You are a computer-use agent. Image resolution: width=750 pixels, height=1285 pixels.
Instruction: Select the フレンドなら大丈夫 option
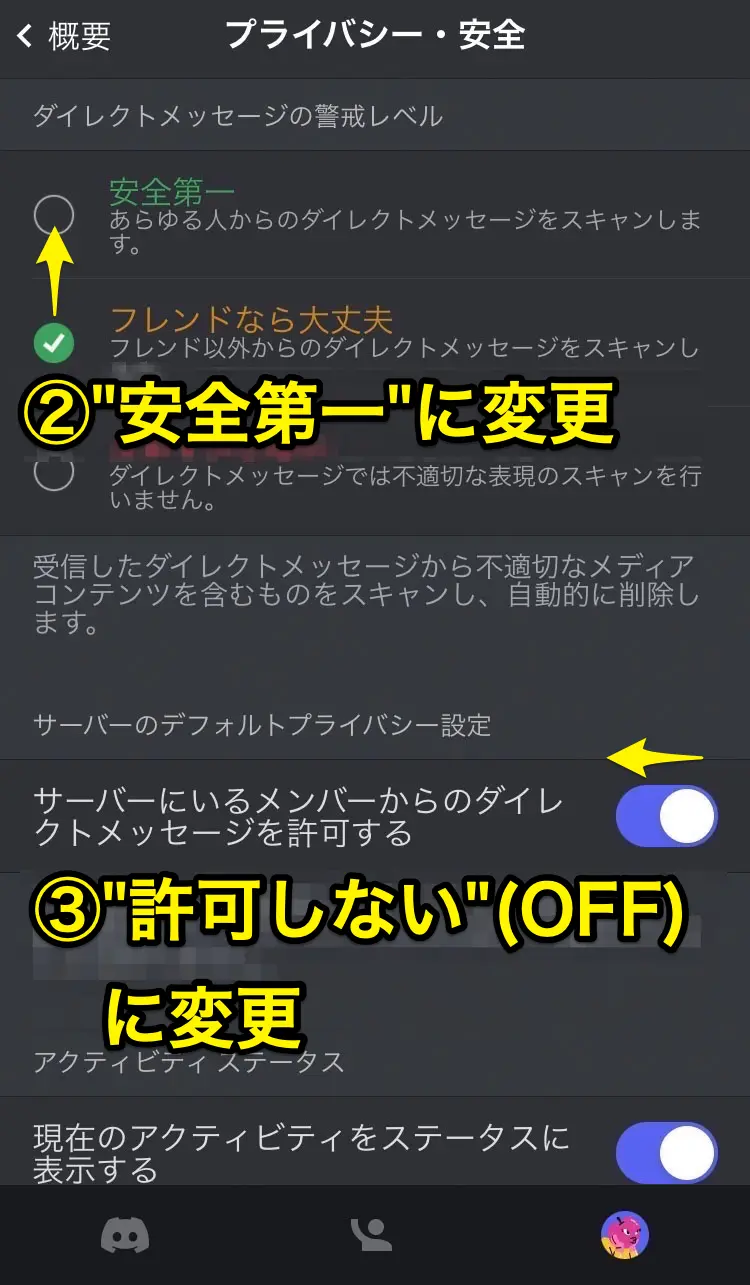pyautogui.click(x=54, y=343)
